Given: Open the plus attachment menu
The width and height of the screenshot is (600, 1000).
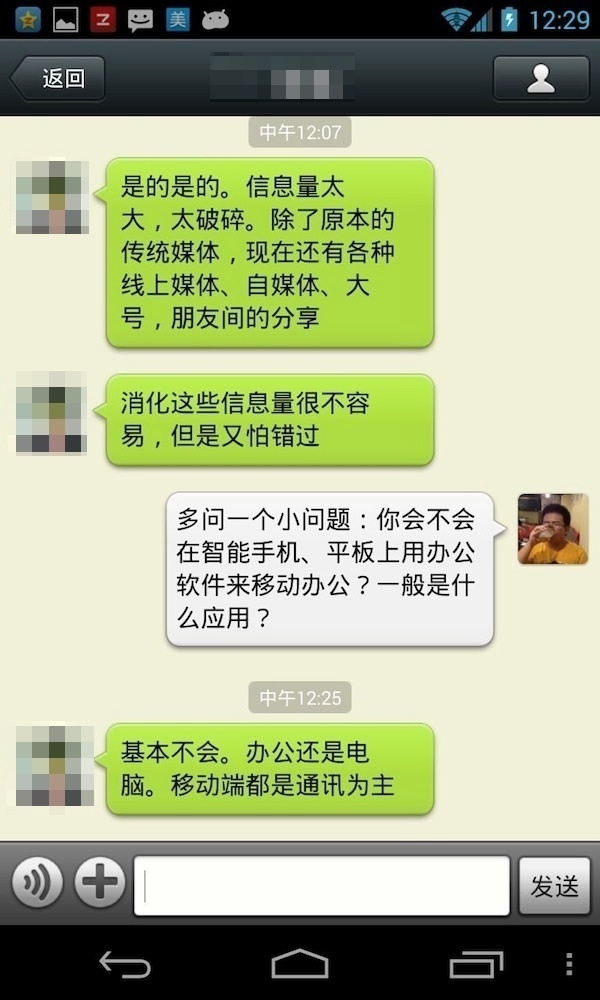Looking at the screenshot, I should point(100,884).
